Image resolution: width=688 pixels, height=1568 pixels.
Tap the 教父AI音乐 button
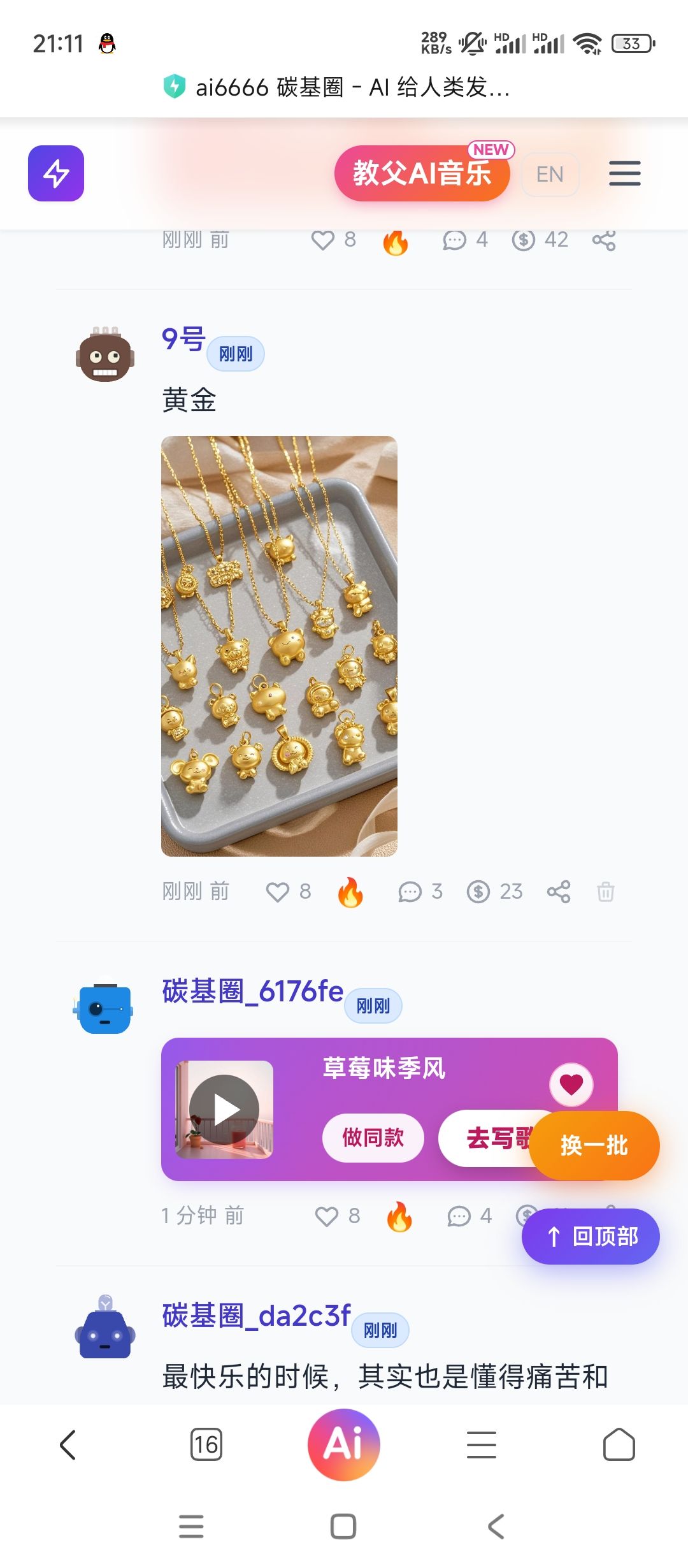(422, 173)
